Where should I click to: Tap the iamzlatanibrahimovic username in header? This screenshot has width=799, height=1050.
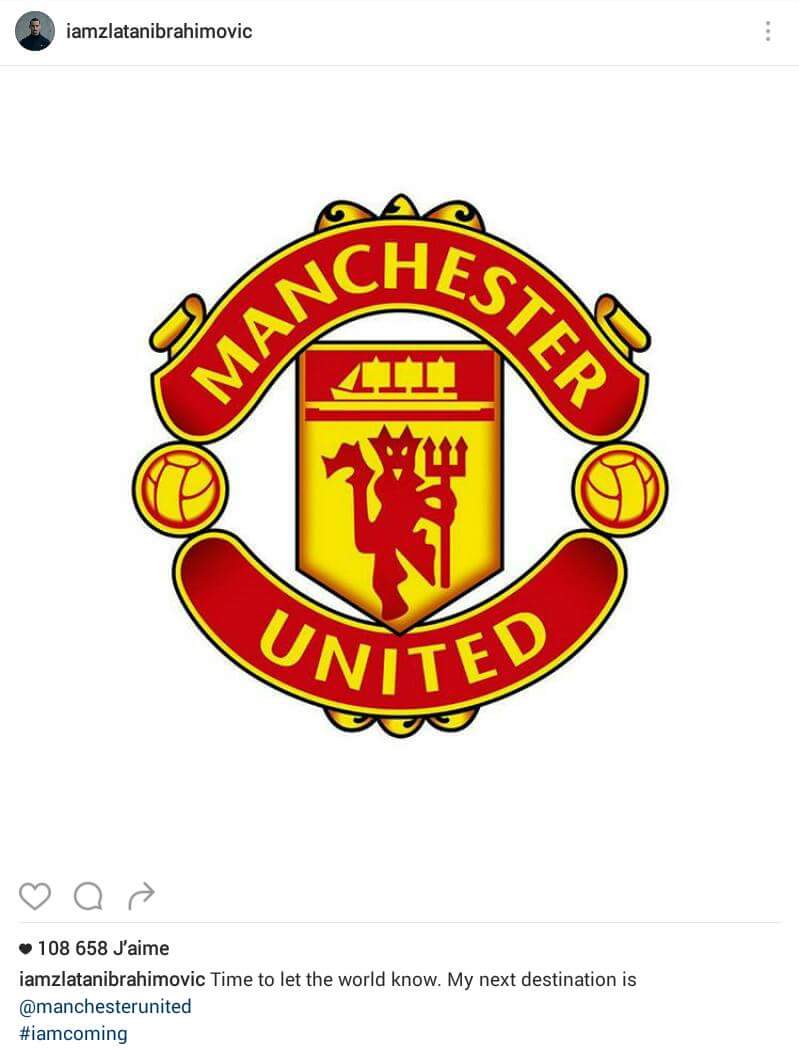[159, 31]
